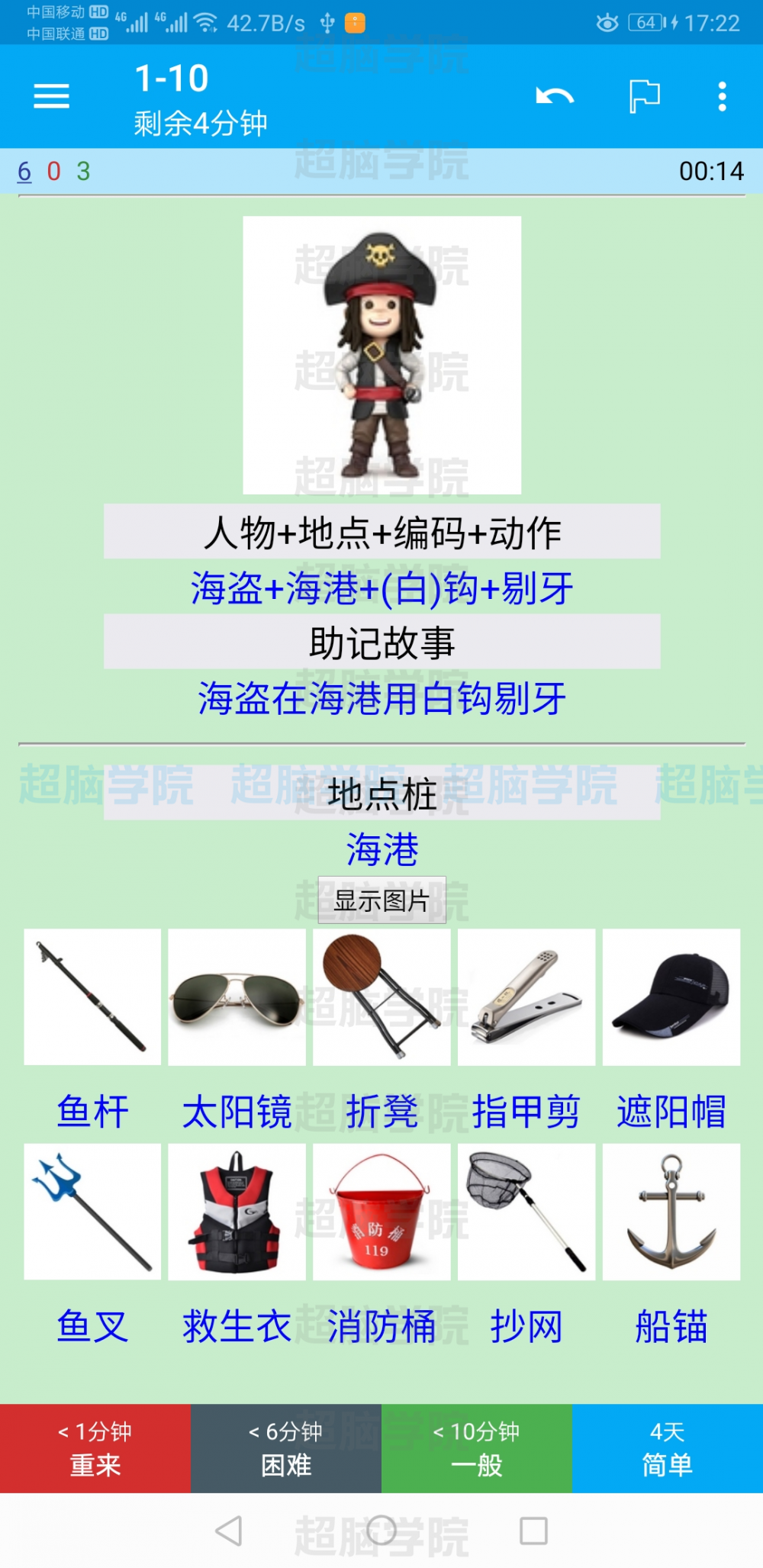Tap the undo arrow icon
The height and width of the screenshot is (1568, 763).
(555, 97)
